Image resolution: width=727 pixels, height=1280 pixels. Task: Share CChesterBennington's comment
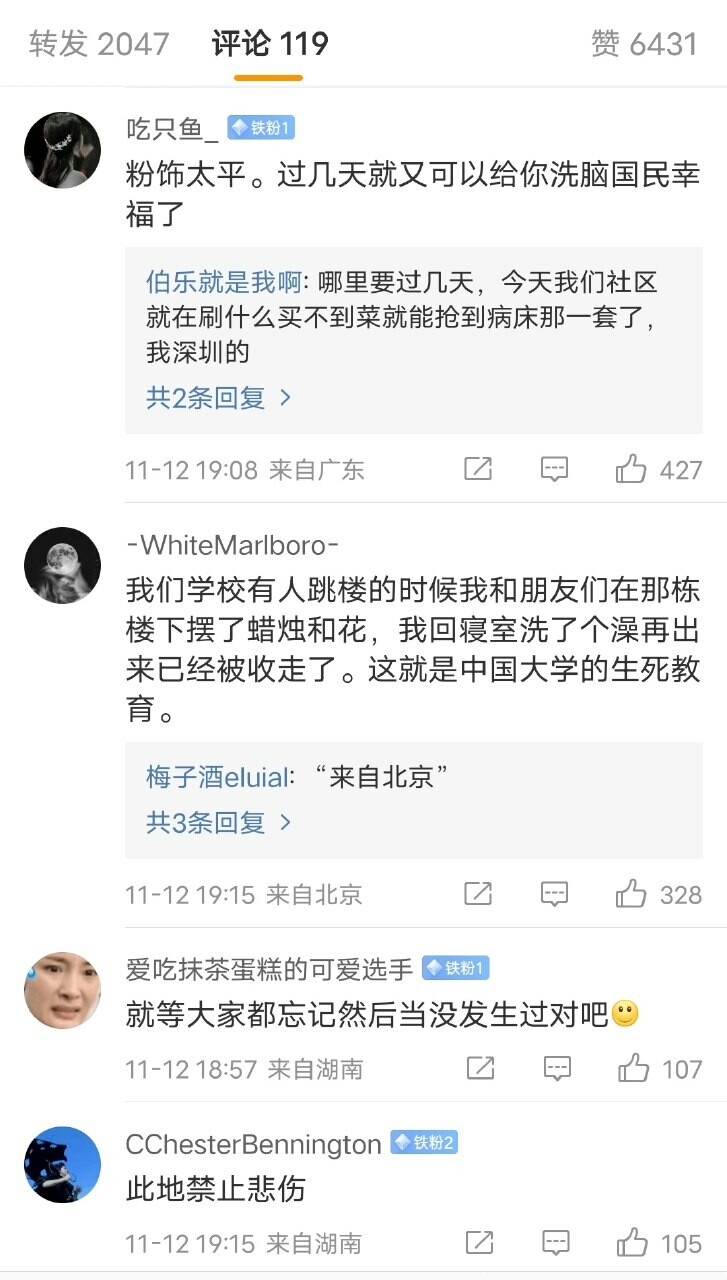click(480, 1243)
